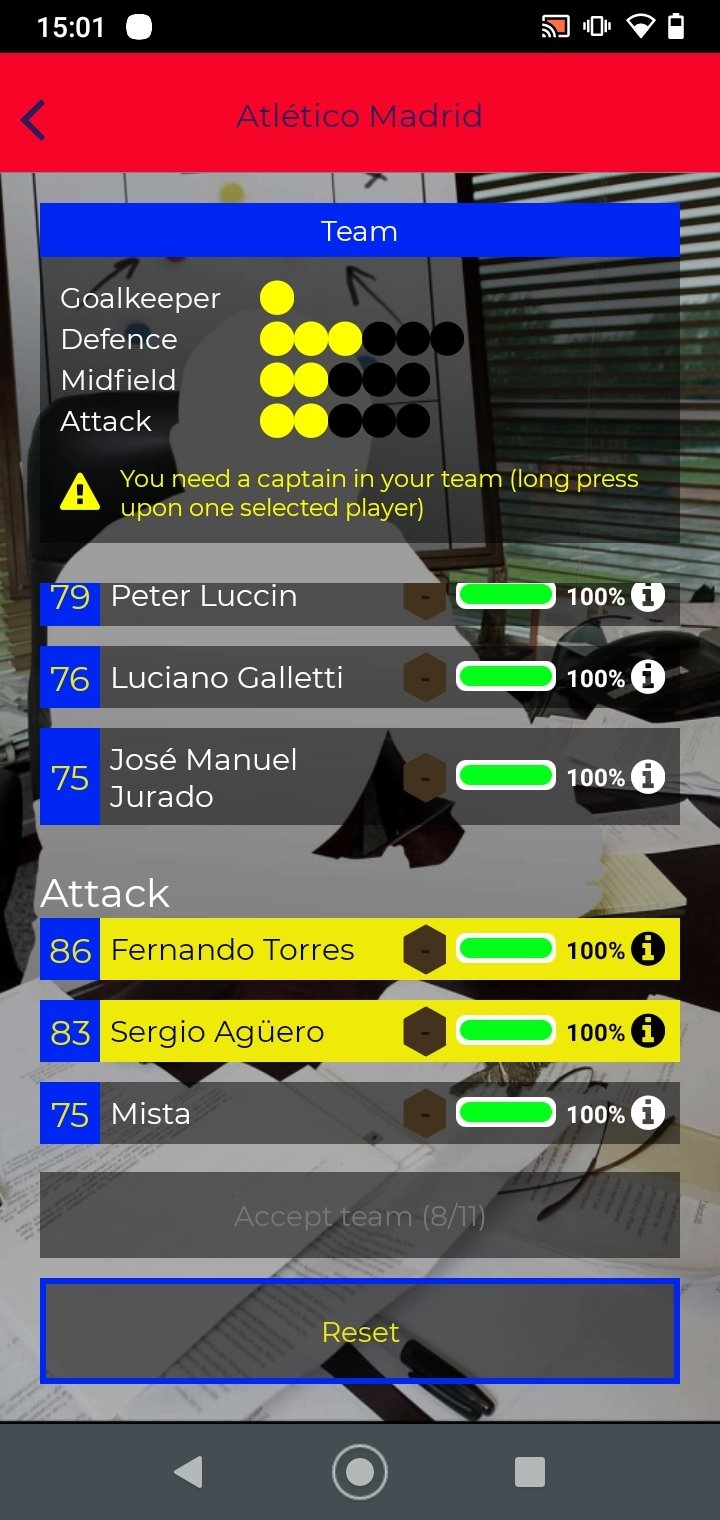Open info for Luciano Galletti

click(x=648, y=677)
